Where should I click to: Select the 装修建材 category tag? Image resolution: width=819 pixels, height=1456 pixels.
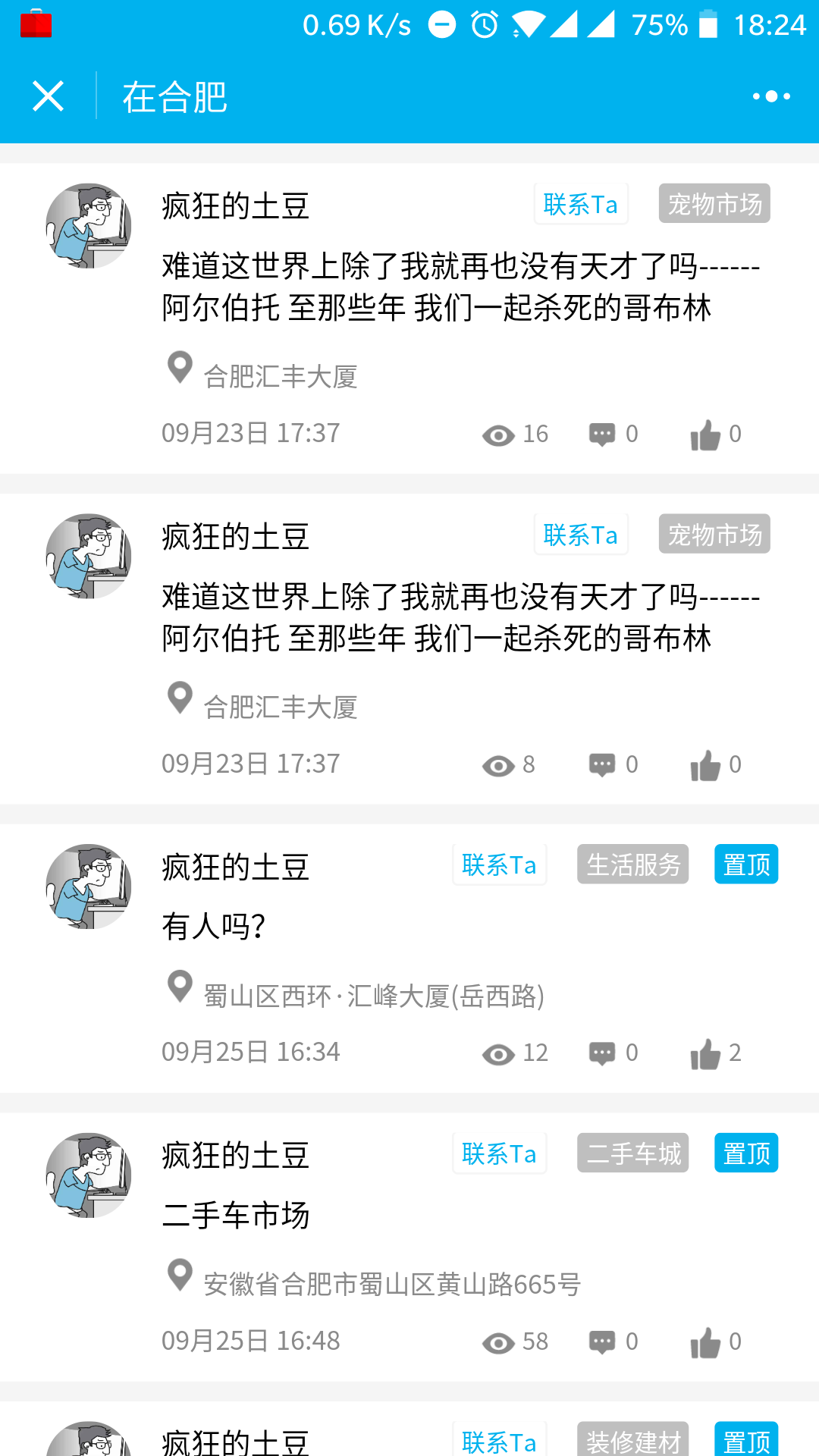(632, 1441)
